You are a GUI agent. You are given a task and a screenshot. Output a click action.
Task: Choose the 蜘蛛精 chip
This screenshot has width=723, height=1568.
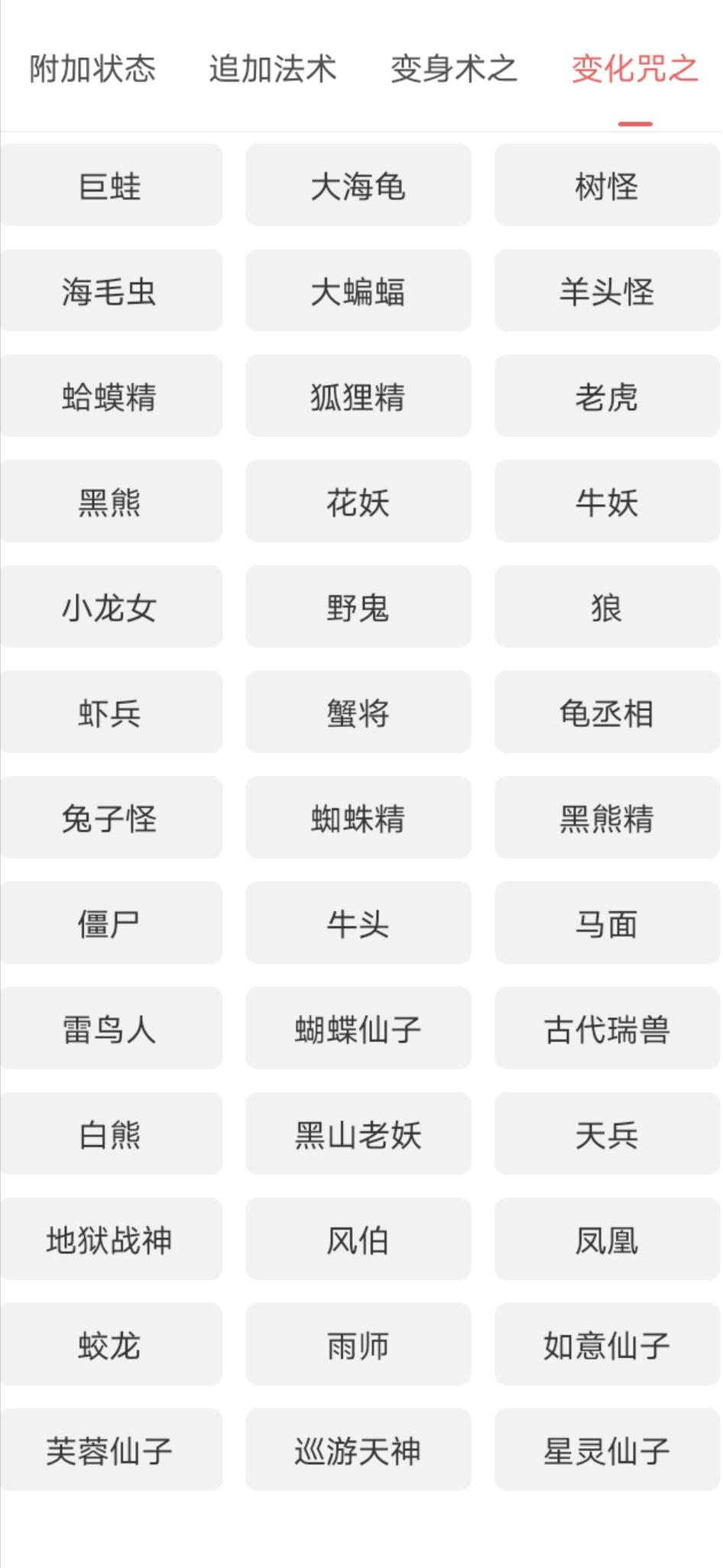pyautogui.click(x=358, y=818)
